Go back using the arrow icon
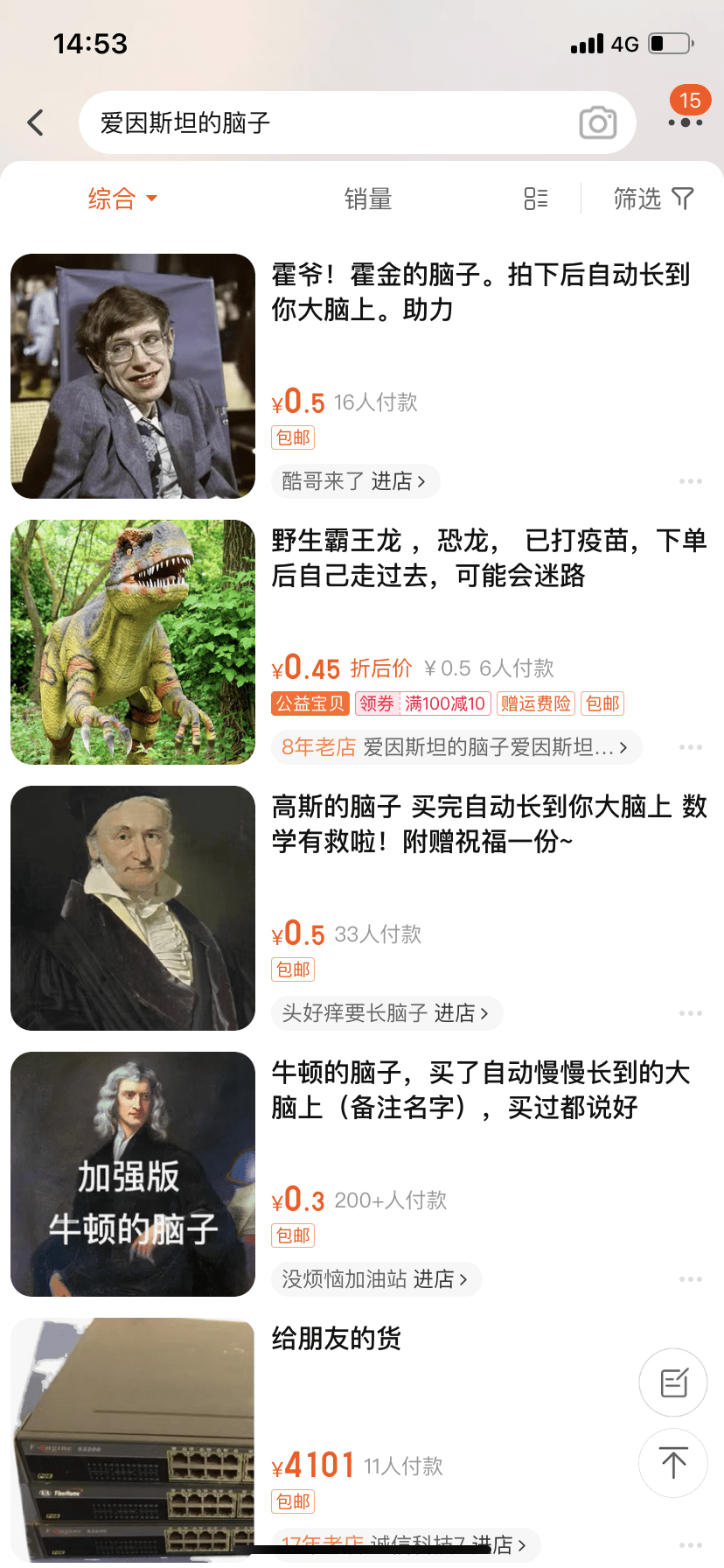The width and height of the screenshot is (724, 1568). (x=36, y=122)
